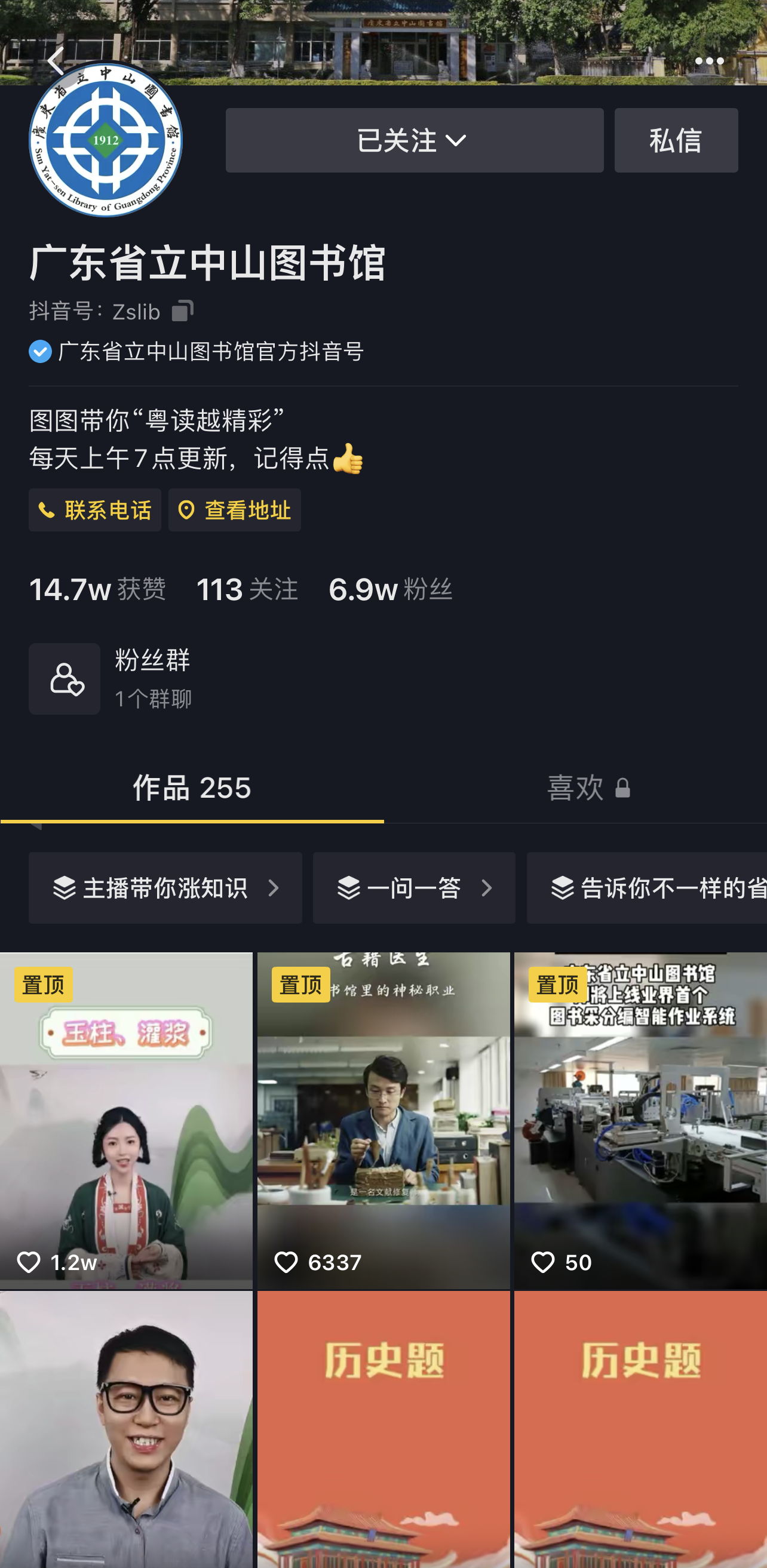
Task: Send a private message via 私信
Action: [x=675, y=140]
